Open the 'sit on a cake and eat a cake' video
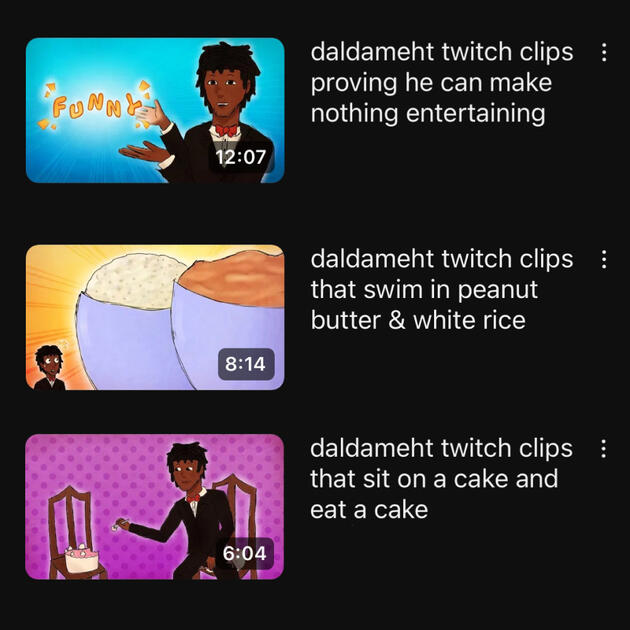The height and width of the screenshot is (630, 630). [155, 507]
